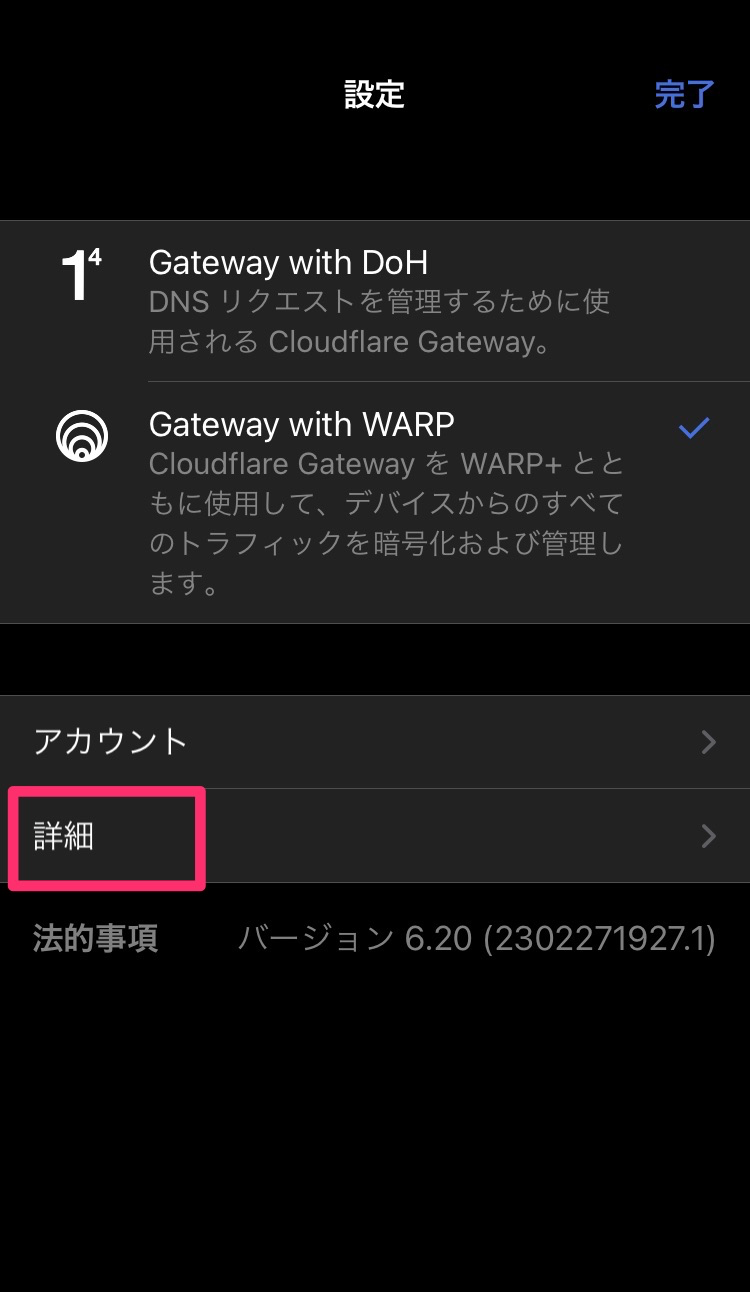Open the アカウント settings row

[375, 742]
